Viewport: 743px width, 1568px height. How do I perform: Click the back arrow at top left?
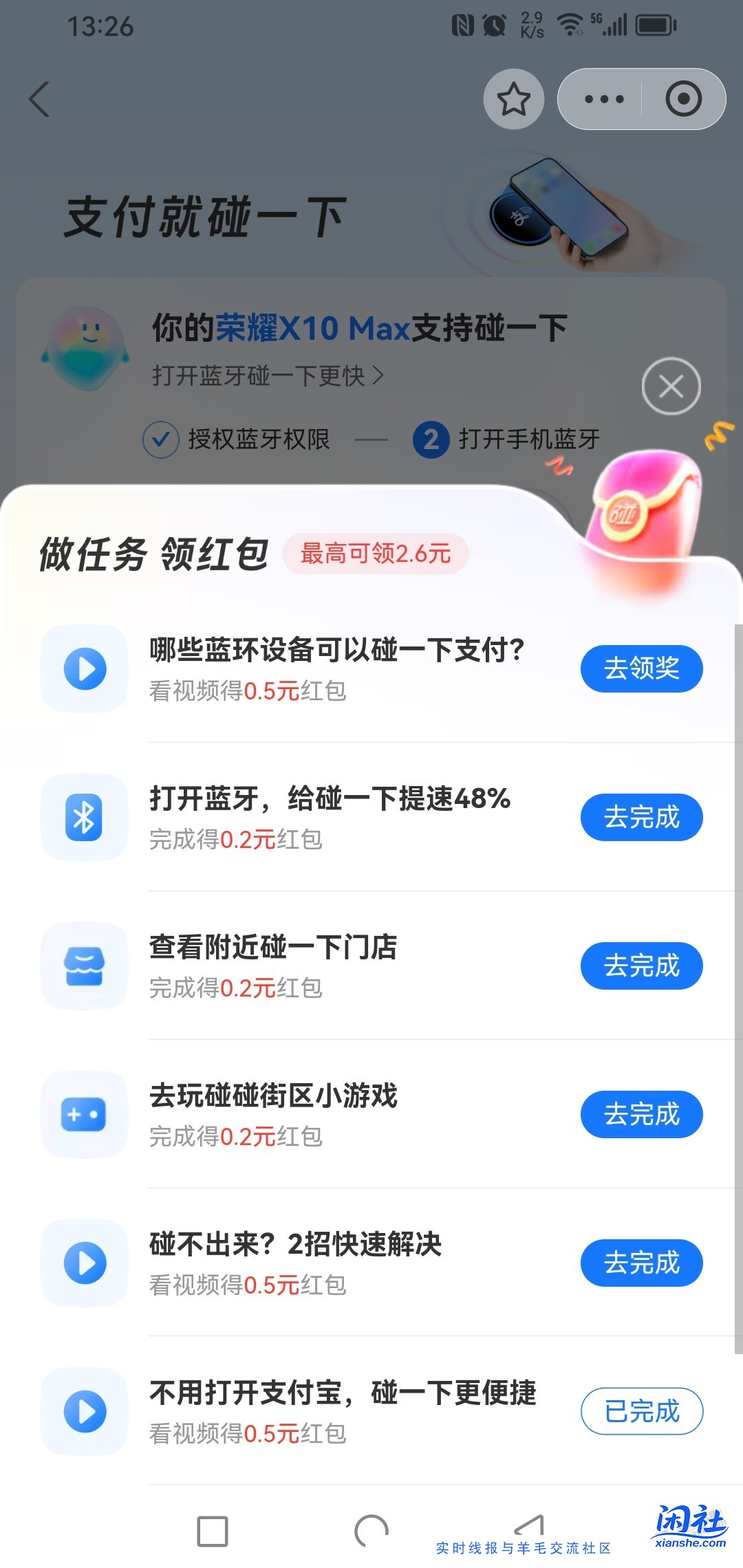click(39, 98)
